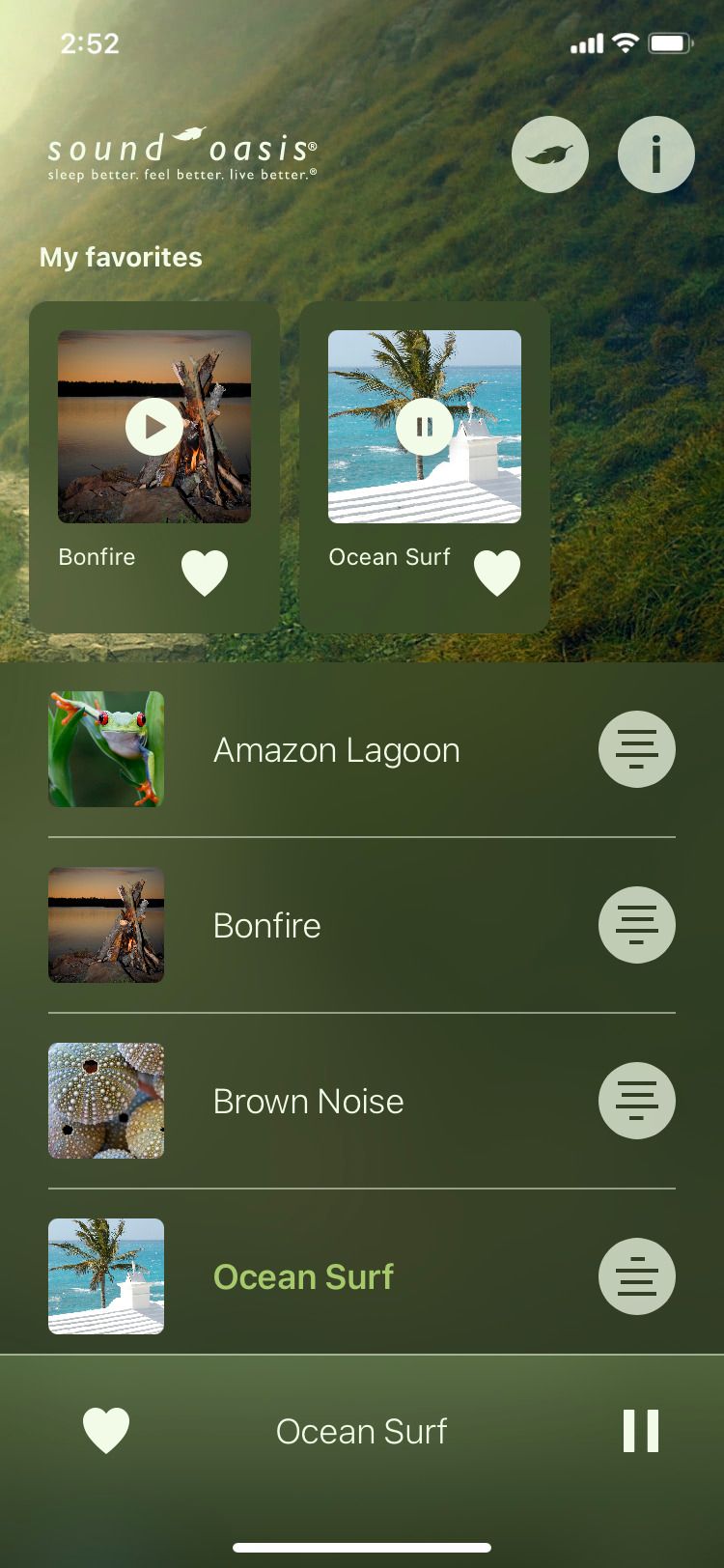
Task: Select Bonfire in the sound list
Action: coord(266,925)
